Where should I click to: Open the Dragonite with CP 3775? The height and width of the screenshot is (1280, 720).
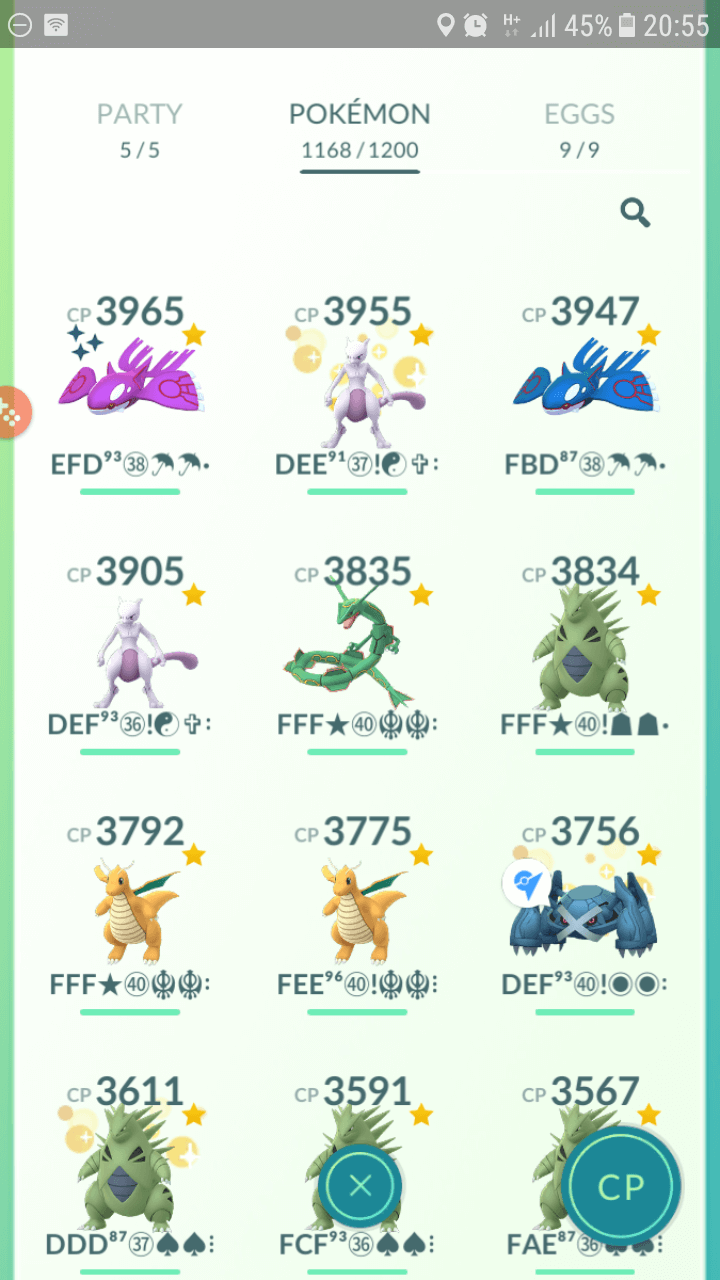click(358, 910)
